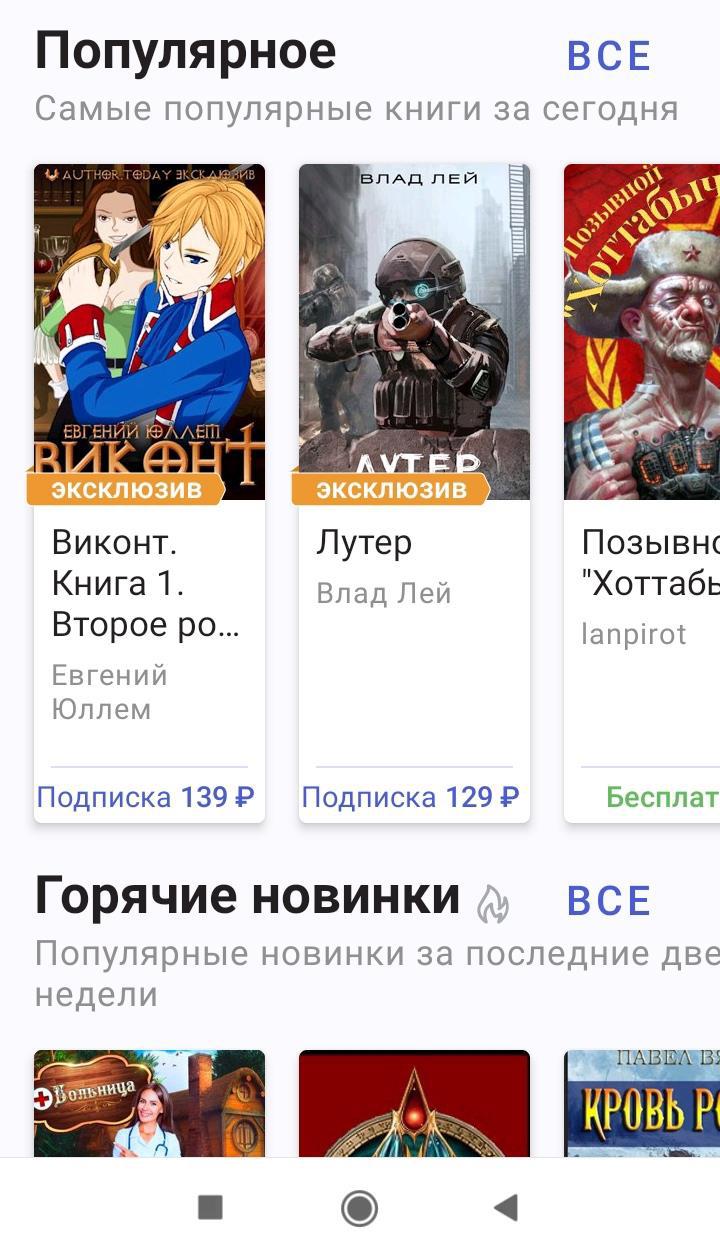The width and height of the screenshot is (720, 1258).
Task: Show all Горячие новинки books
Action: (x=608, y=900)
